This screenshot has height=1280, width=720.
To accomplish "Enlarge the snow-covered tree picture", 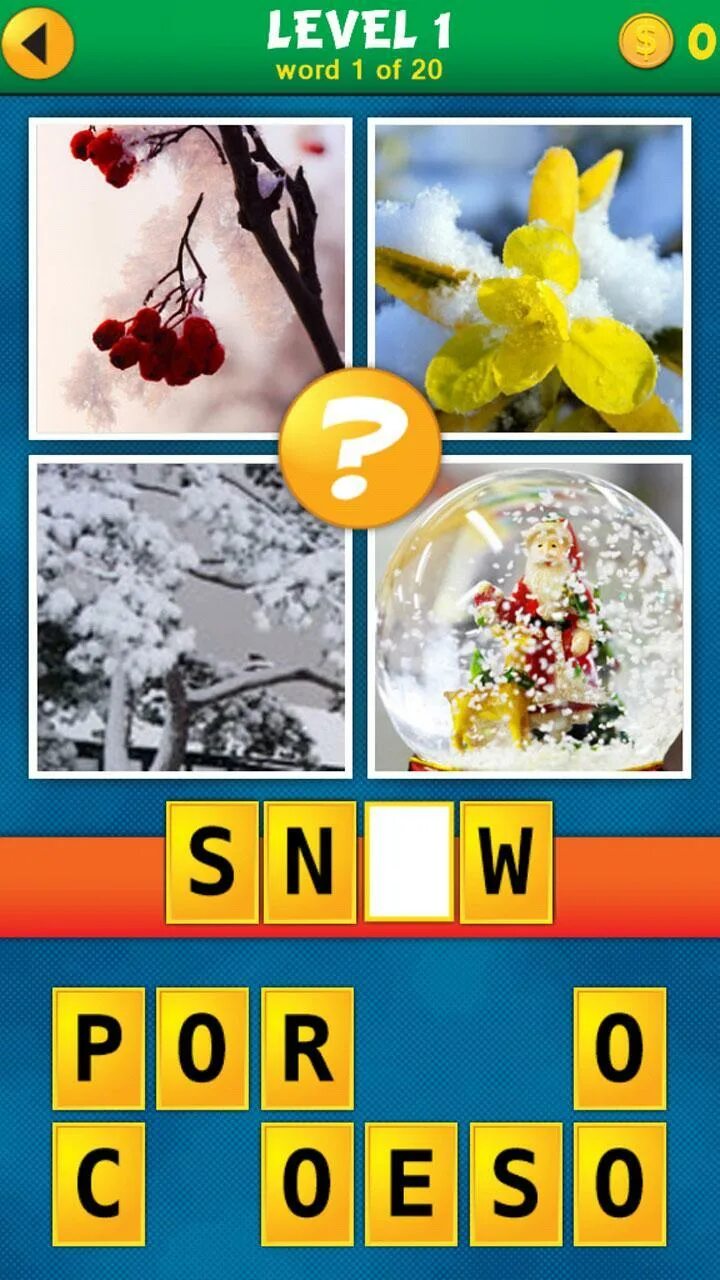I will tap(190, 616).
